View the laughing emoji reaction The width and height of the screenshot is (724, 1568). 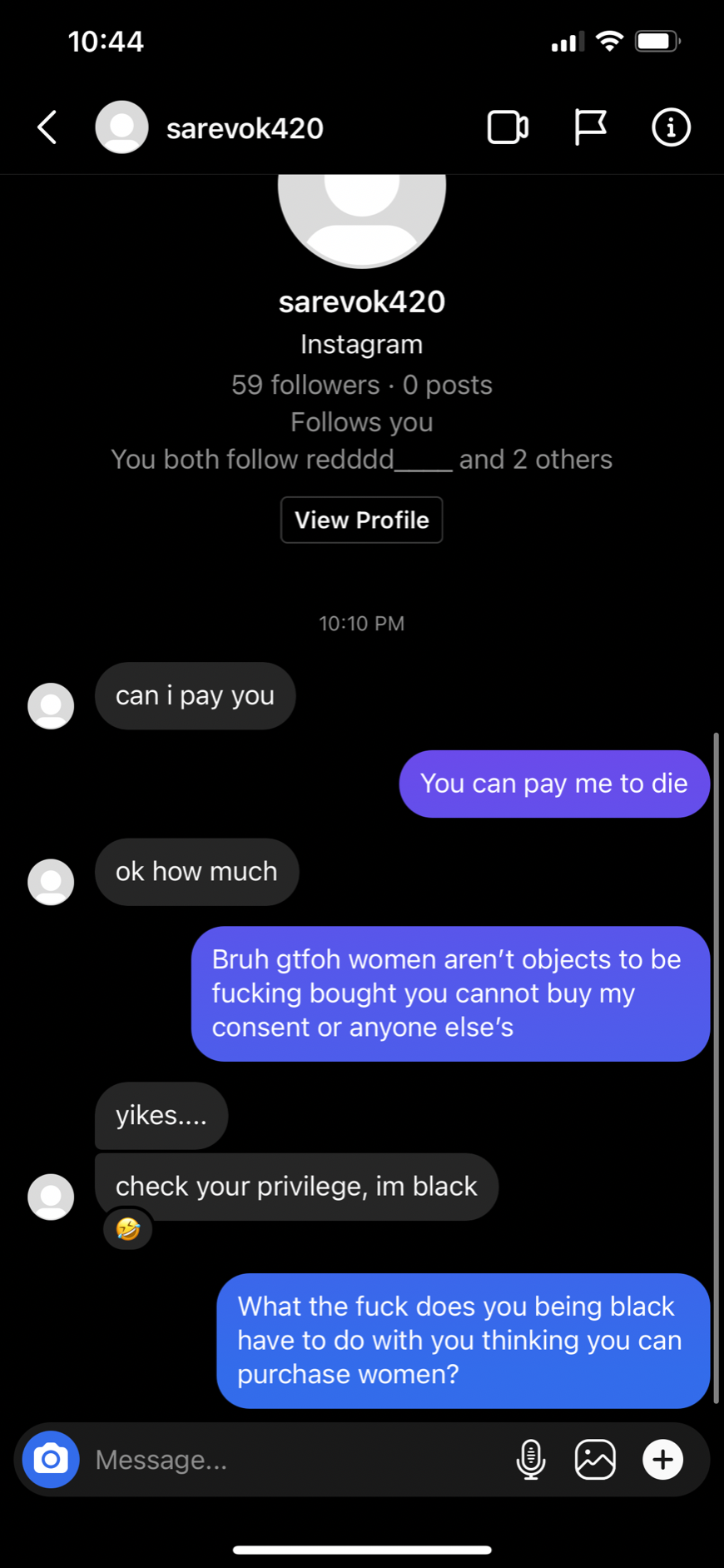(127, 1229)
